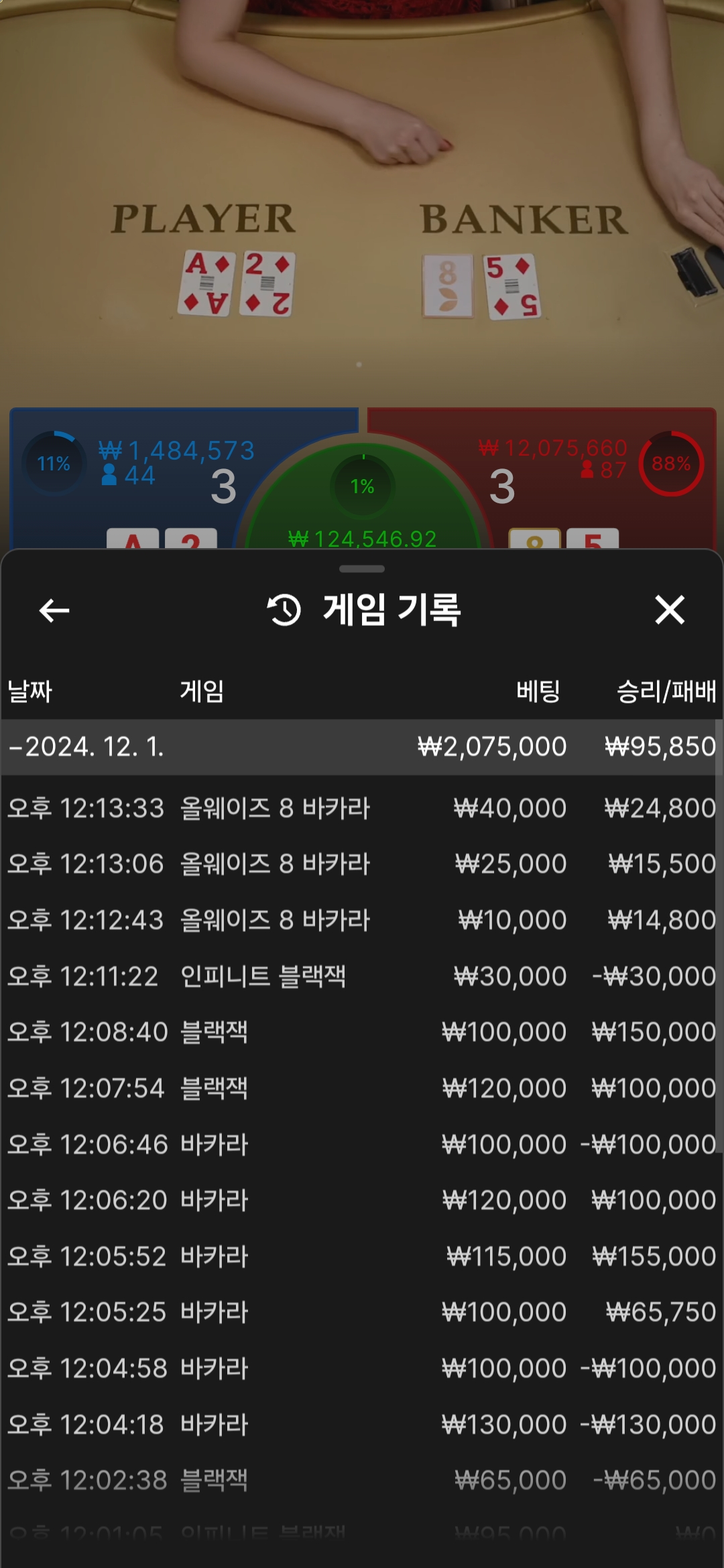Open the 오후 12:12:43 올웨이즈 8 바카라 record
This screenshot has height=1568, width=724.
[x=362, y=920]
